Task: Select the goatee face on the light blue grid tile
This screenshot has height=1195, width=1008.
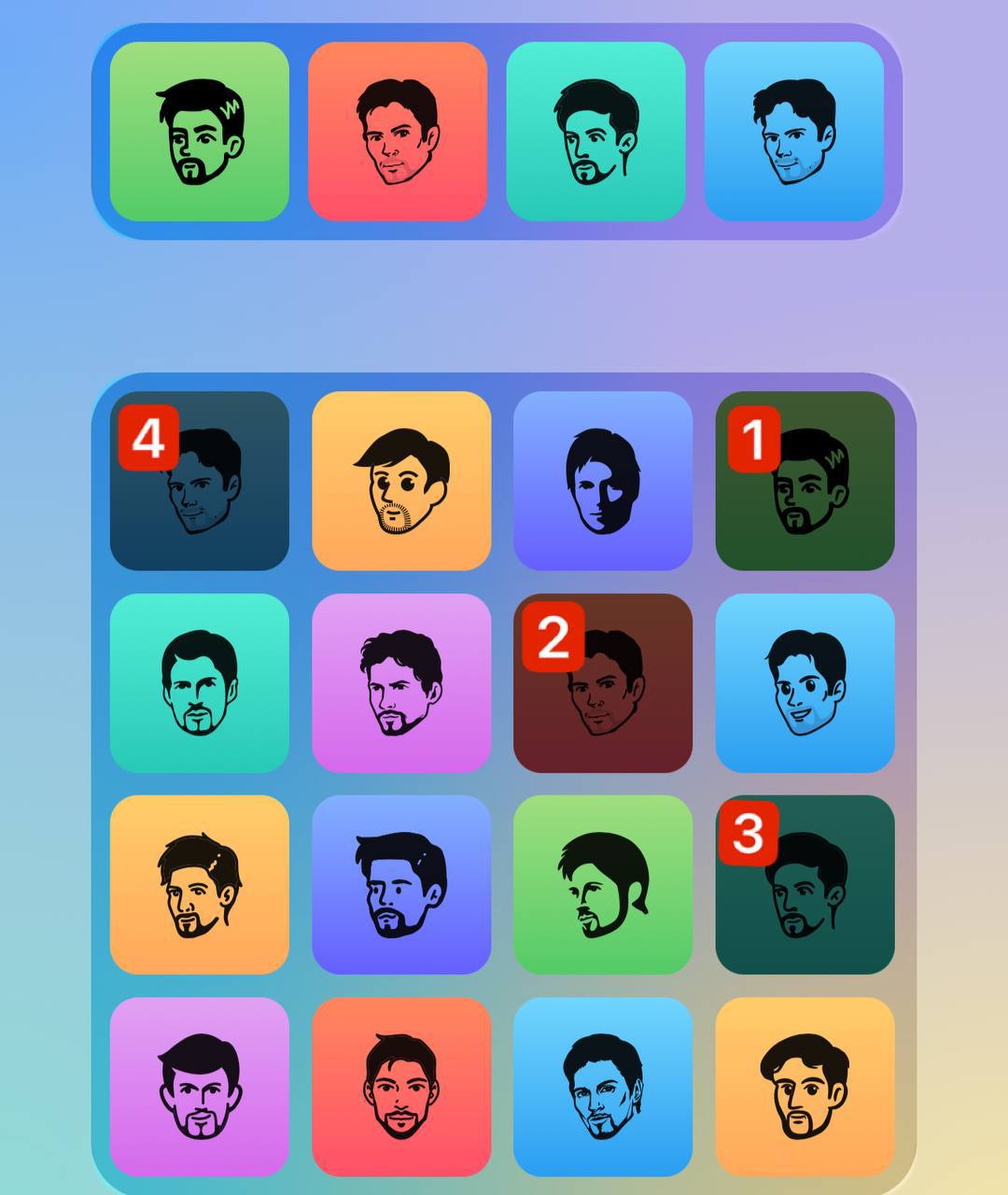Action: (x=603, y=1087)
